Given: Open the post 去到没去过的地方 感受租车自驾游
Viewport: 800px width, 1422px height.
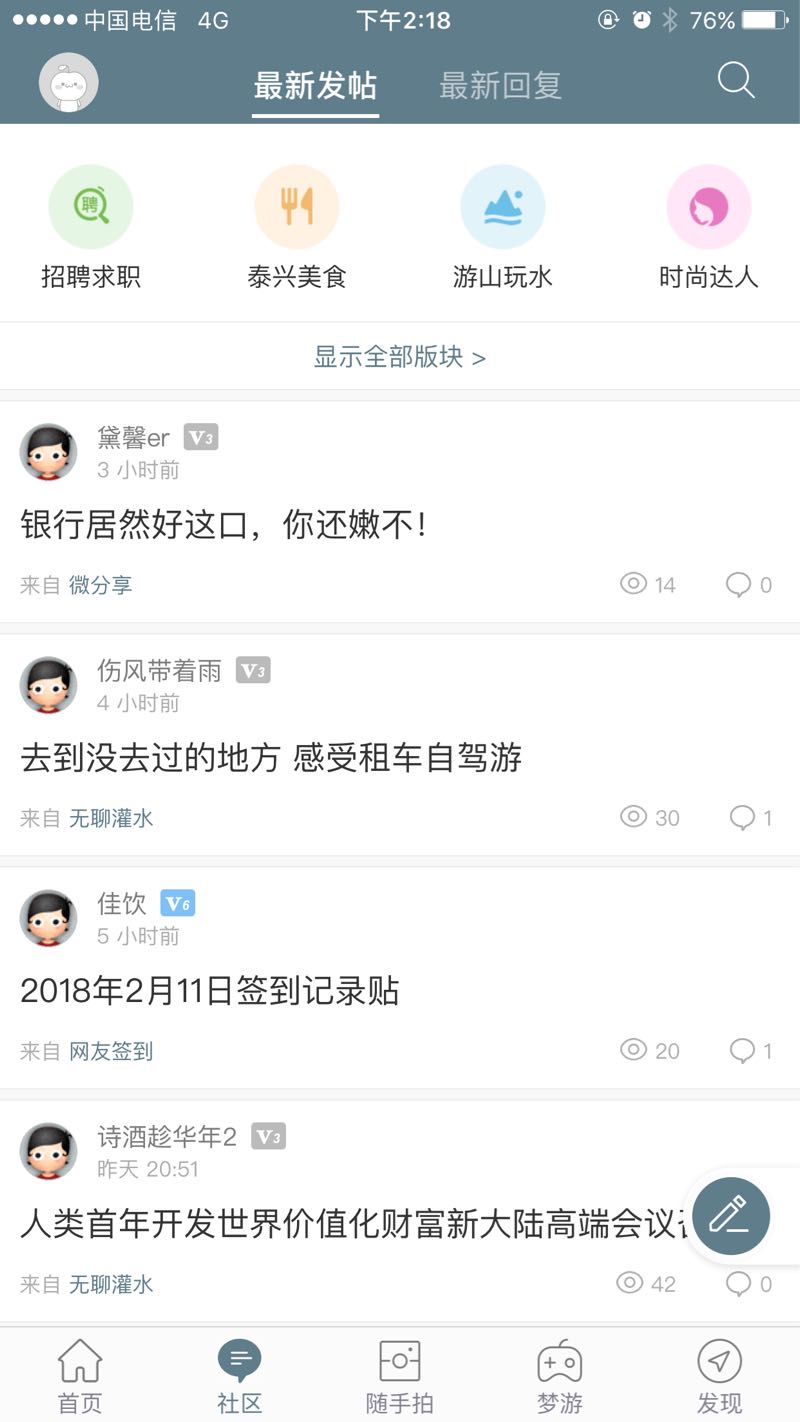Looking at the screenshot, I should 271,758.
